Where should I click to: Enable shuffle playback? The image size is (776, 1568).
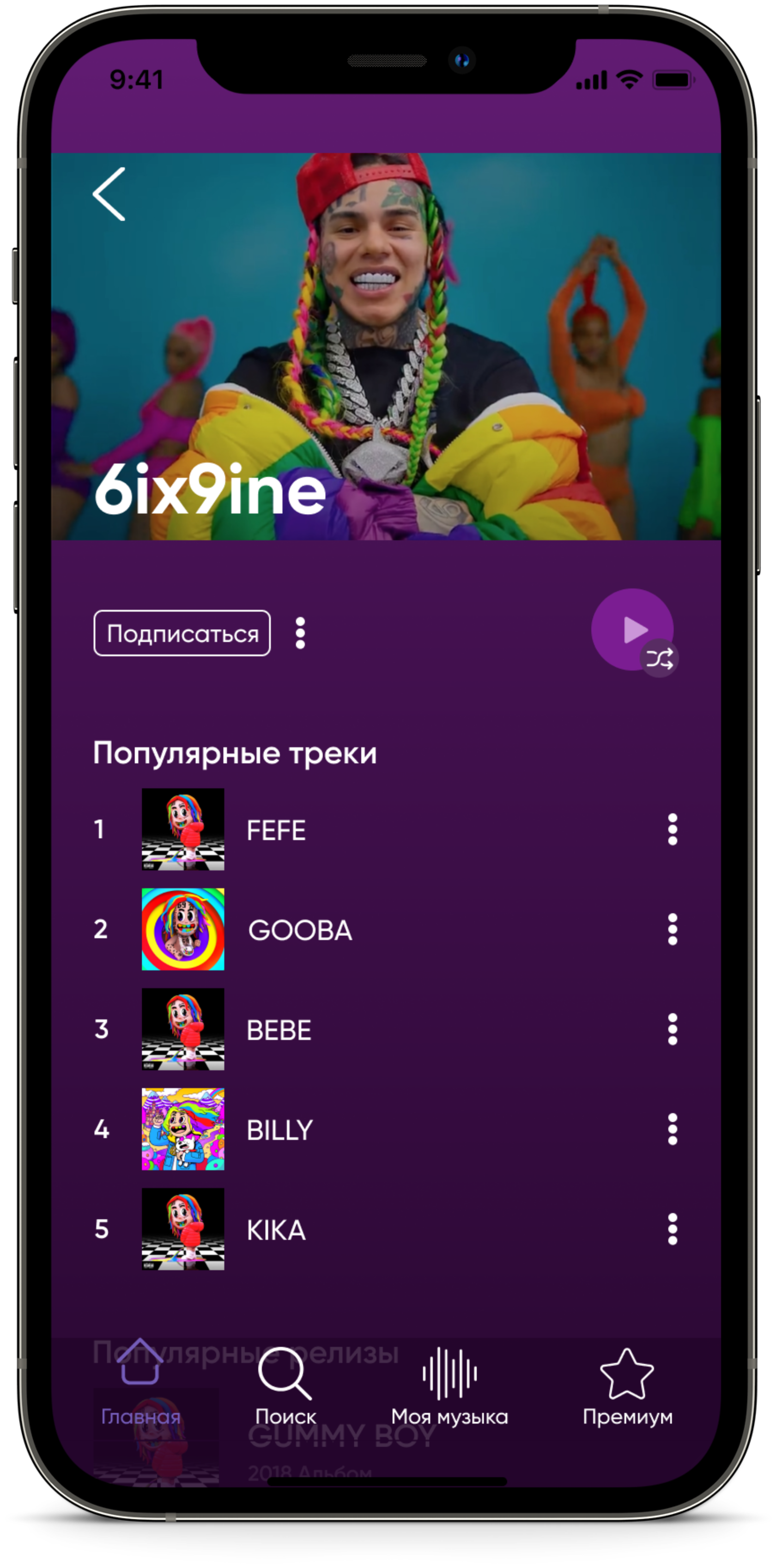pos(660,659)
